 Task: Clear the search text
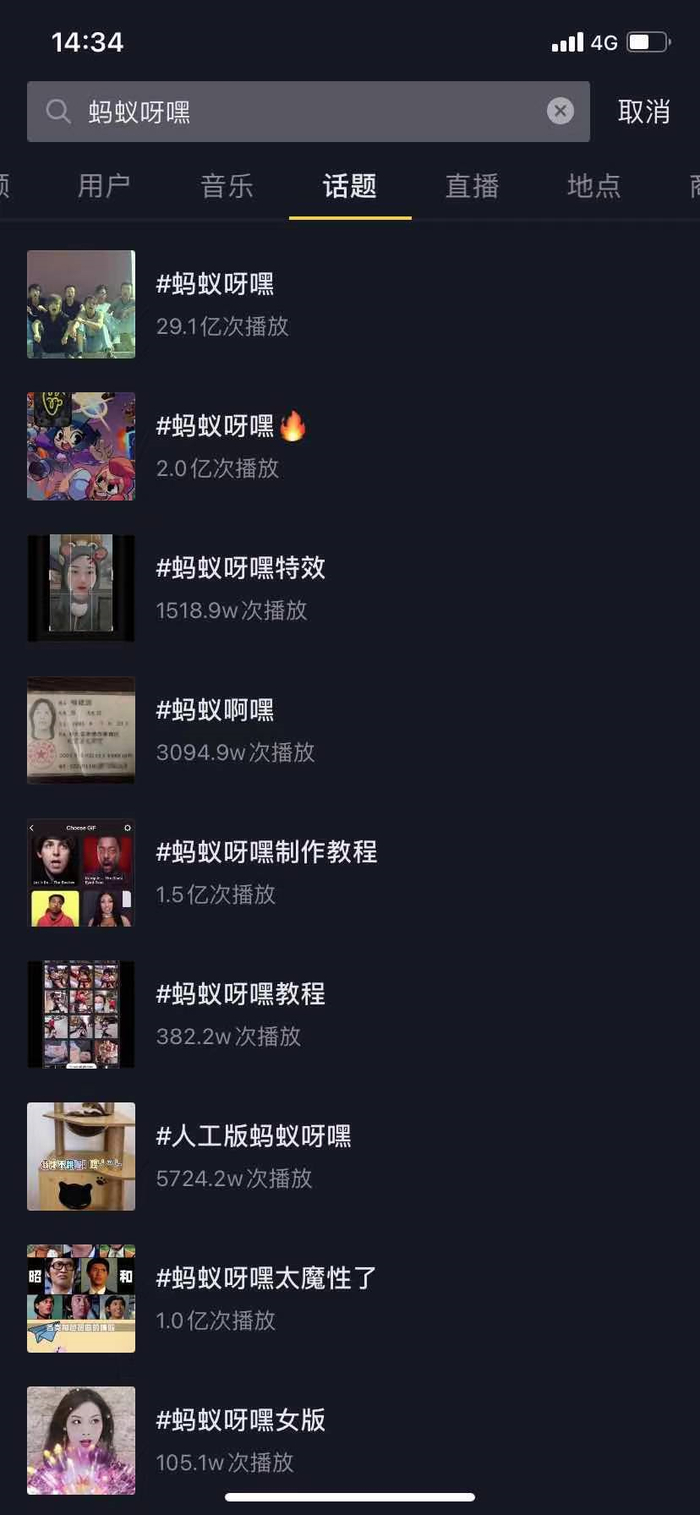[x=560, y=112]
